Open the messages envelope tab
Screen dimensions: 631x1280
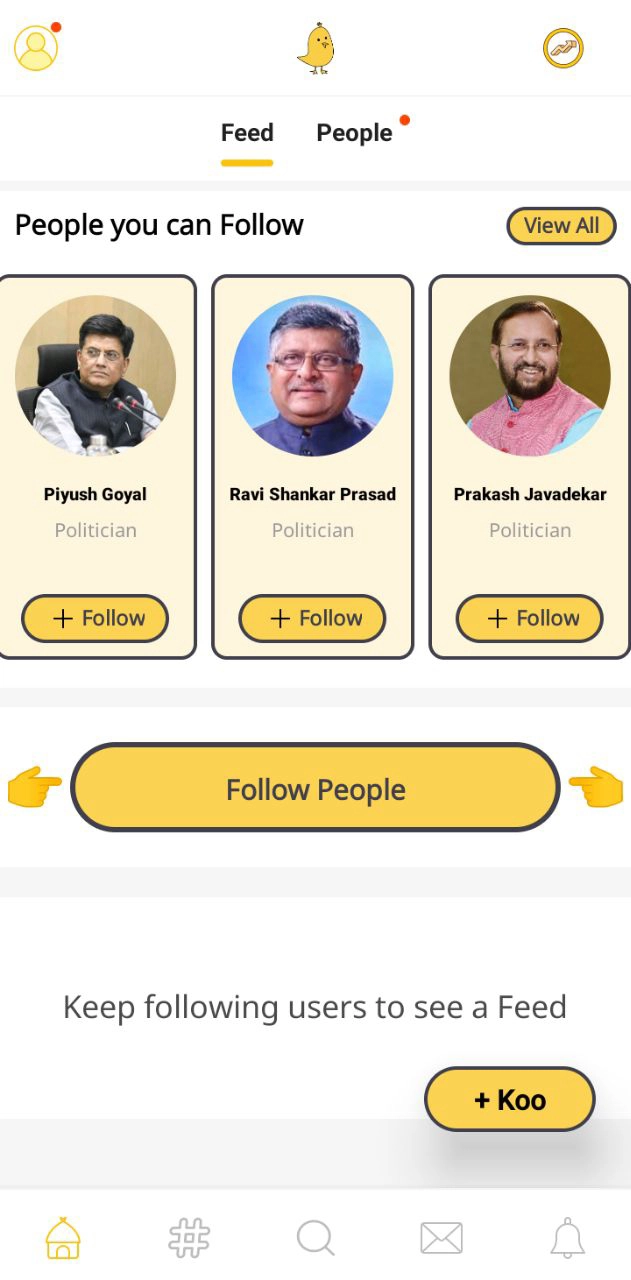pyautogui.click(x=441, y=1238)
